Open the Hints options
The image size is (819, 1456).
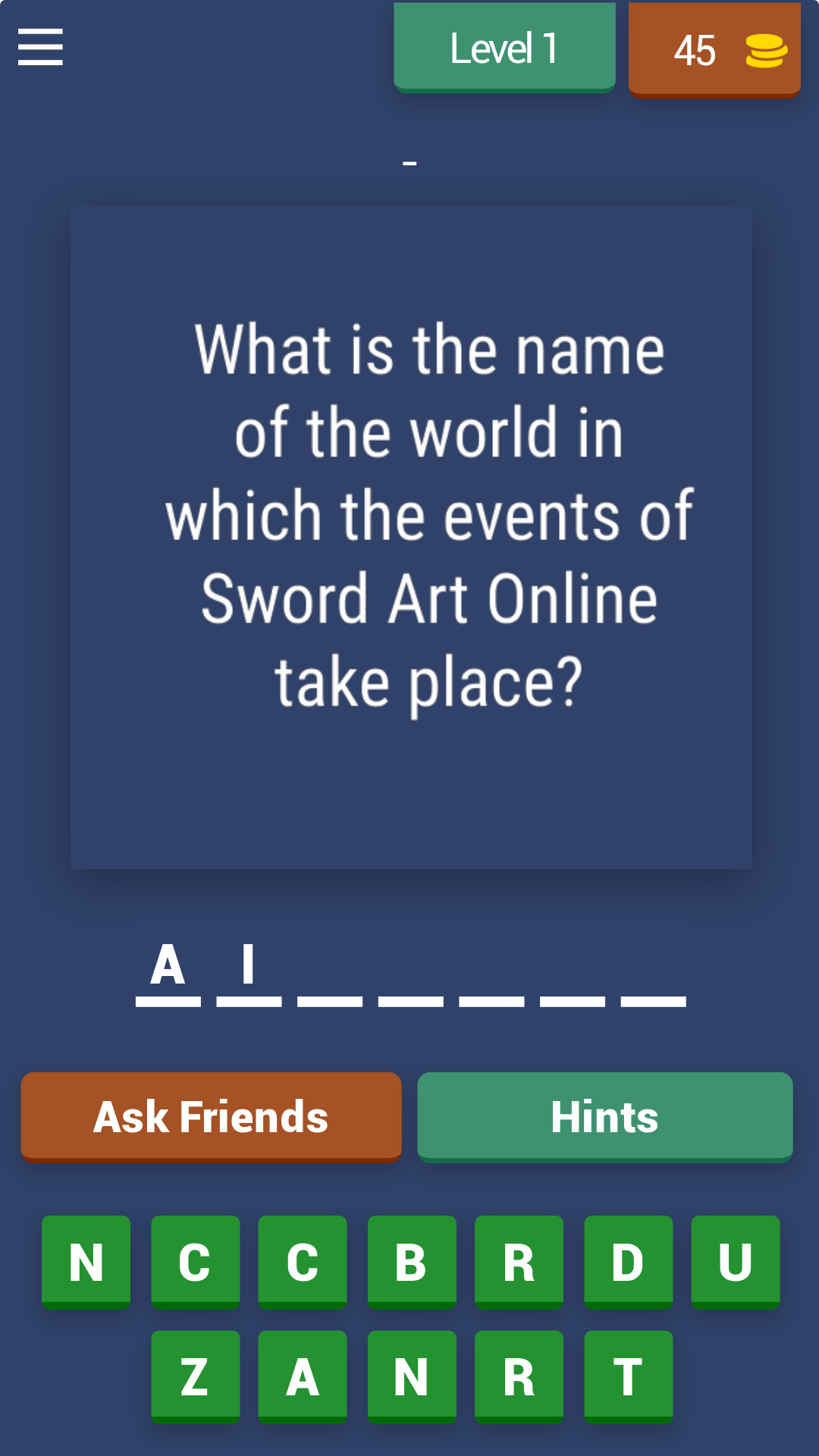point(604,1116)
